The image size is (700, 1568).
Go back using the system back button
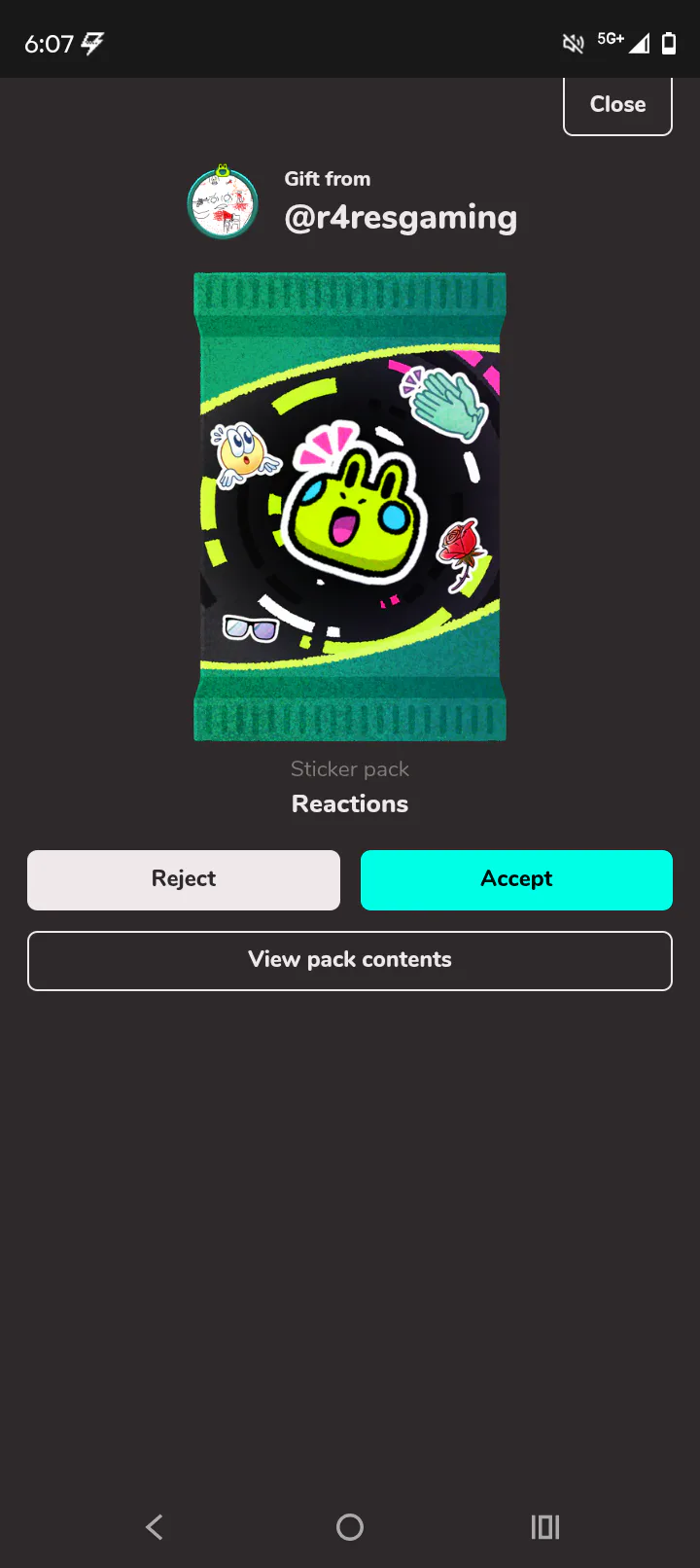tap(155, 1527)
